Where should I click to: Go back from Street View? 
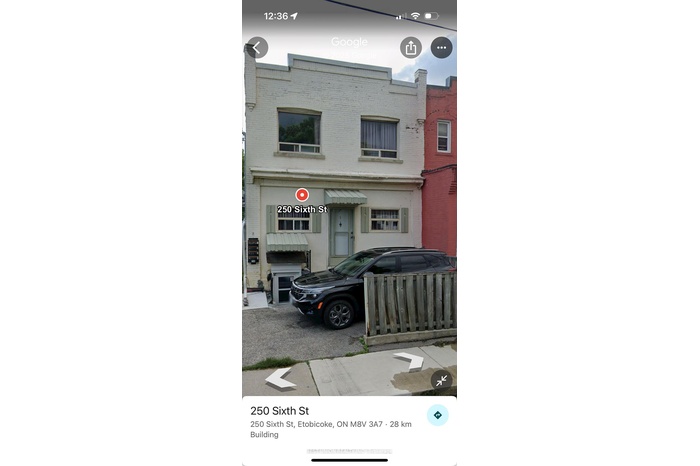coord(257,47)
